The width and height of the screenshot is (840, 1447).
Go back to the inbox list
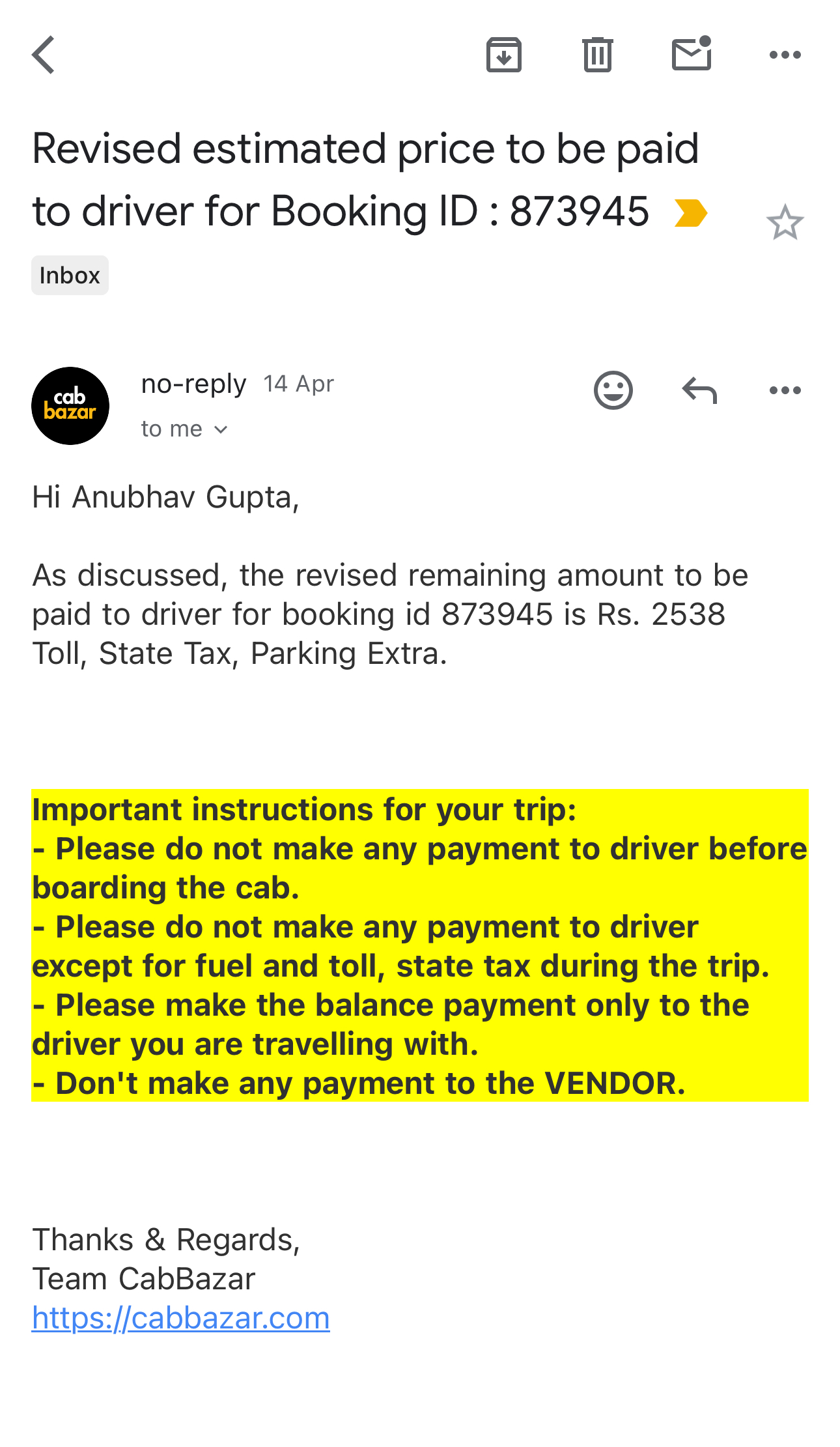tap(44, 55)
